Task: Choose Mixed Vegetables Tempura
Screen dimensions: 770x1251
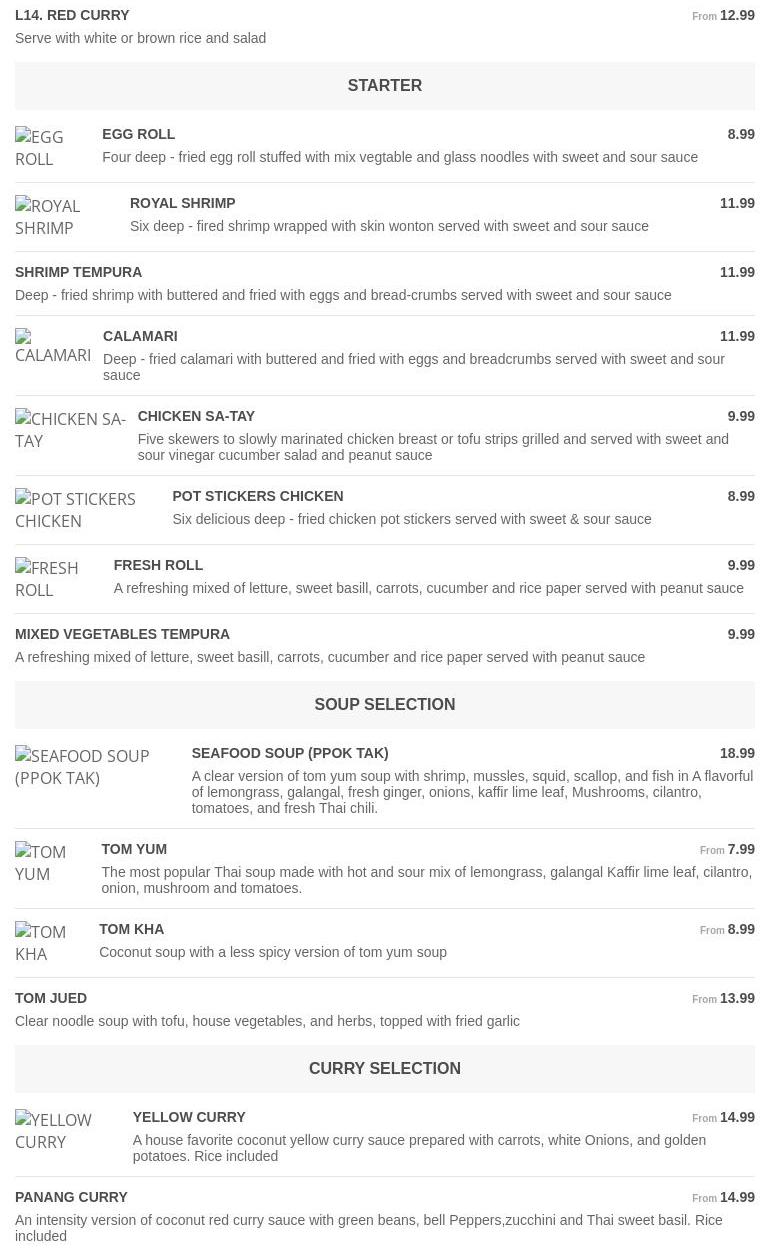Action: pyautogui.click(x=385, y=645)
